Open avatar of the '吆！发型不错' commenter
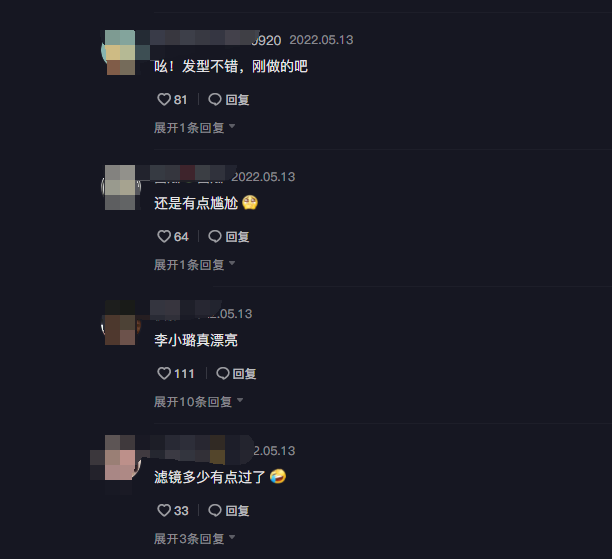Image resolution: width=612 pixels, height=559 pixels. (x=120, y=53)
